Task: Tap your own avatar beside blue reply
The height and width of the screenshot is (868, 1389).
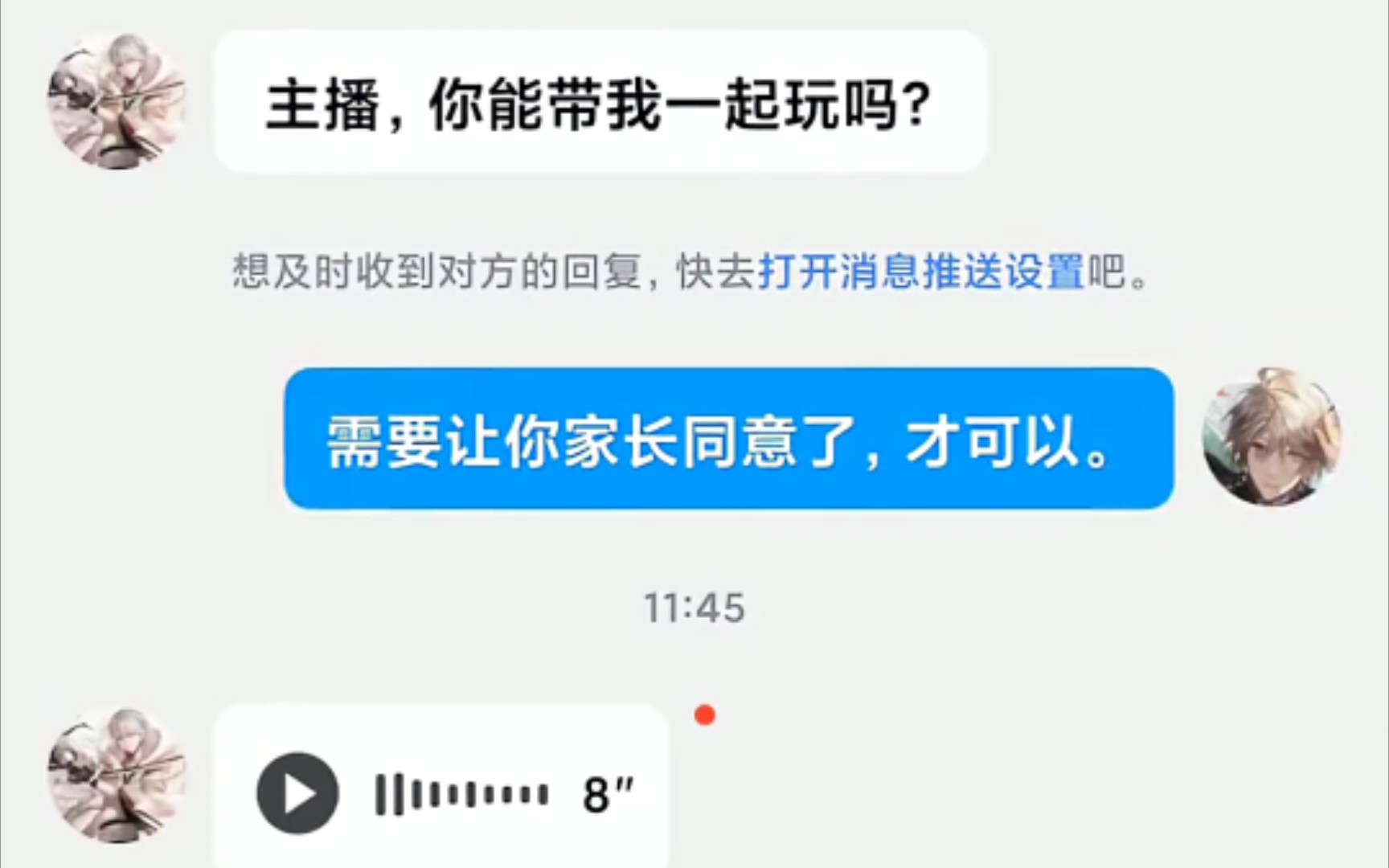Action: 1272,438
